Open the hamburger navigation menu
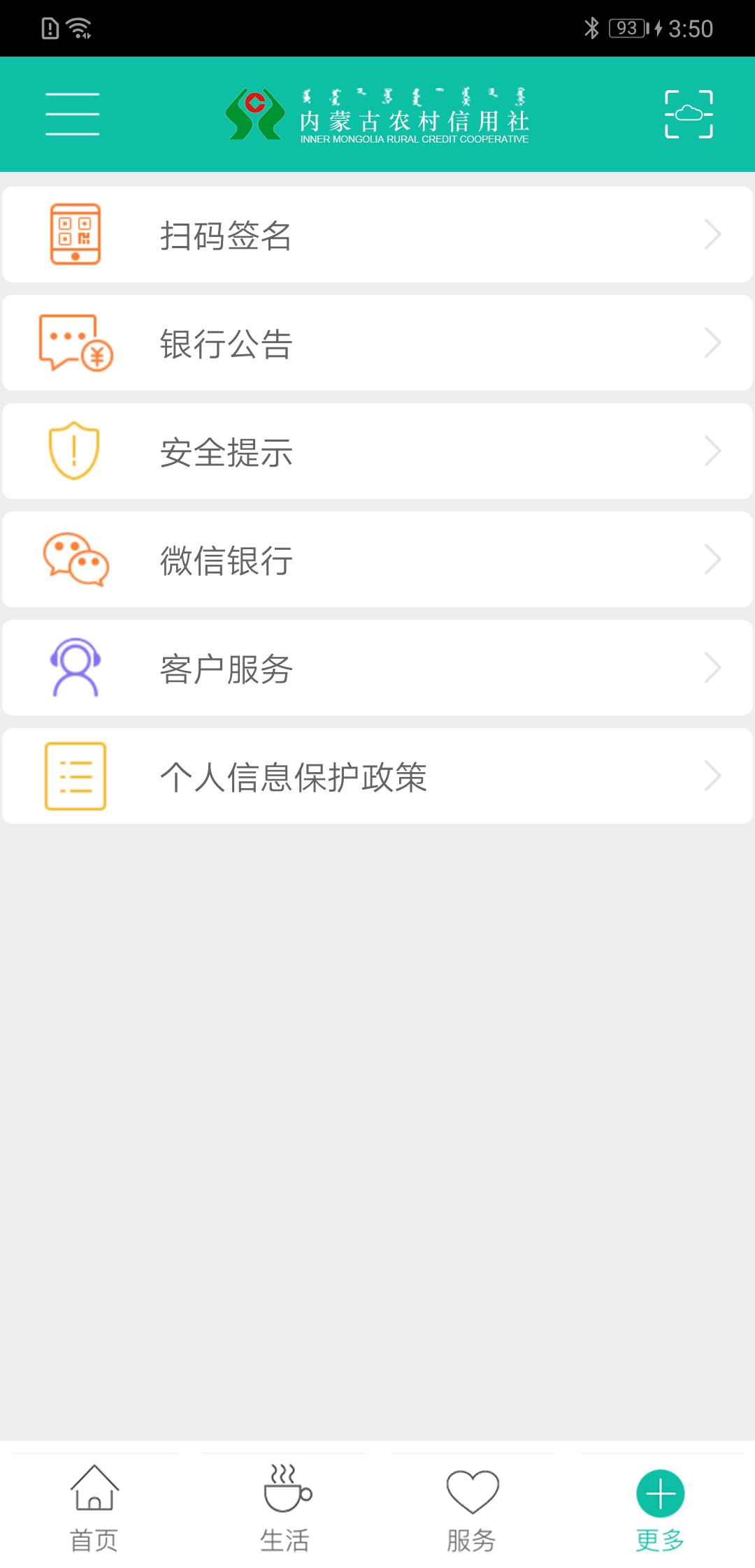 72,114
